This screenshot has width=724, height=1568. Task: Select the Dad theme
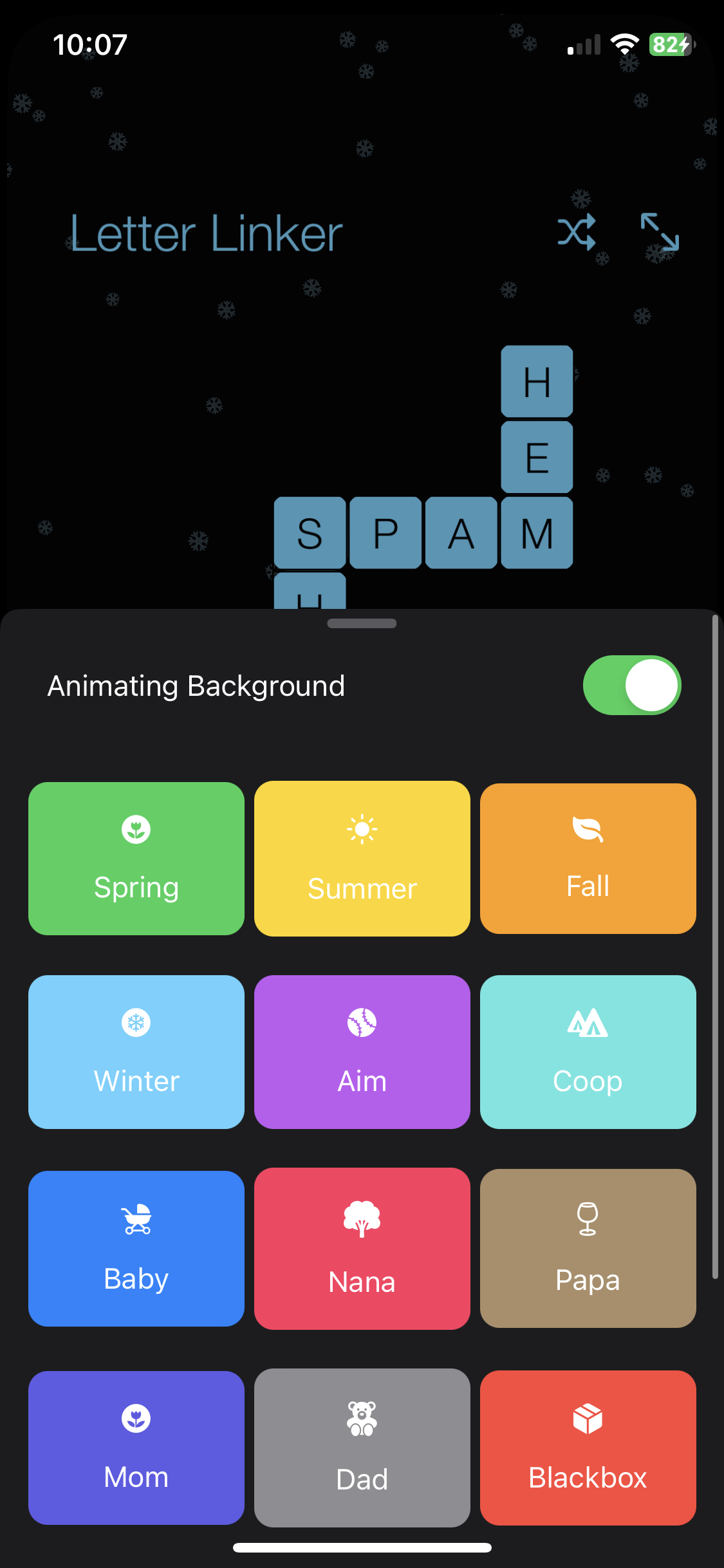362,1447
